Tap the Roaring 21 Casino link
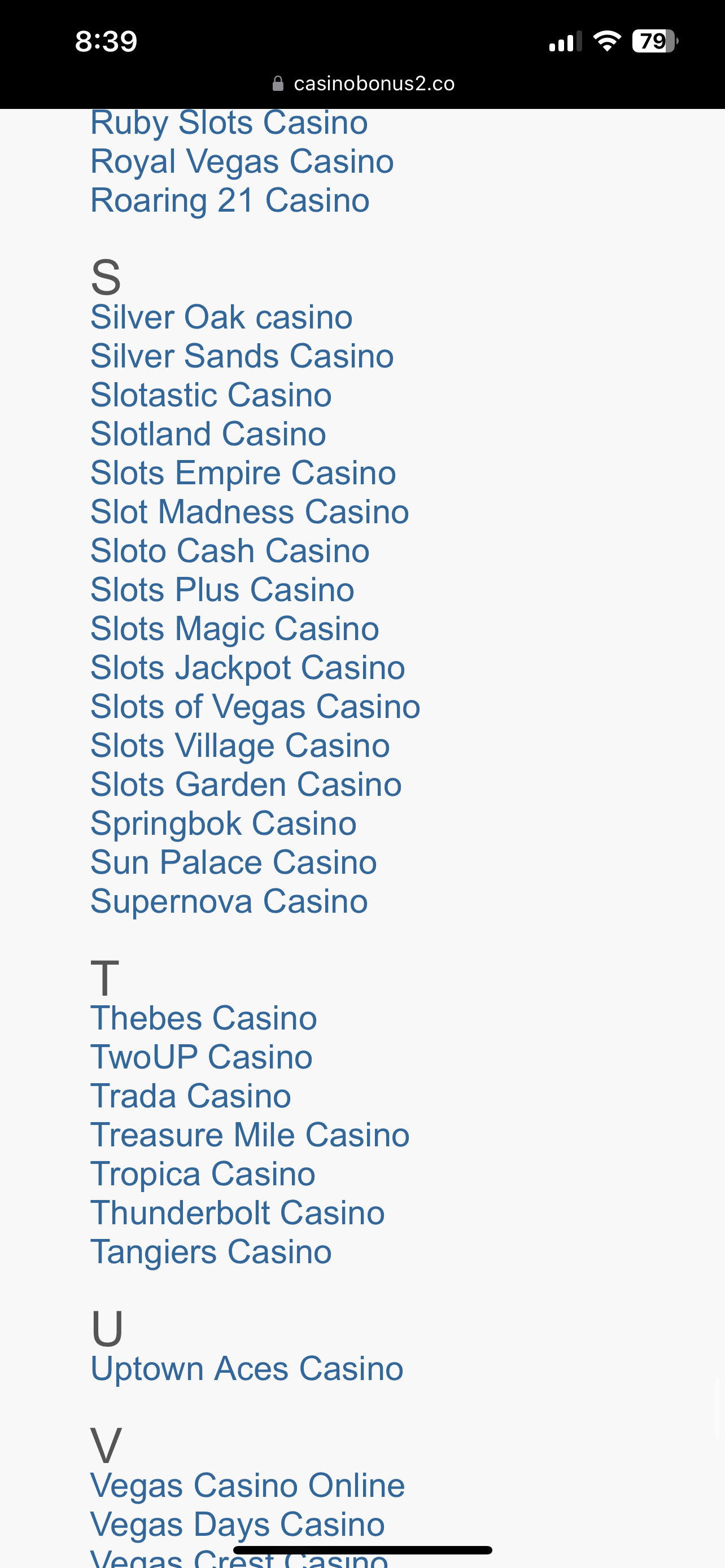The height and width of the screenshot is (1568, 725). coord(230,201)
